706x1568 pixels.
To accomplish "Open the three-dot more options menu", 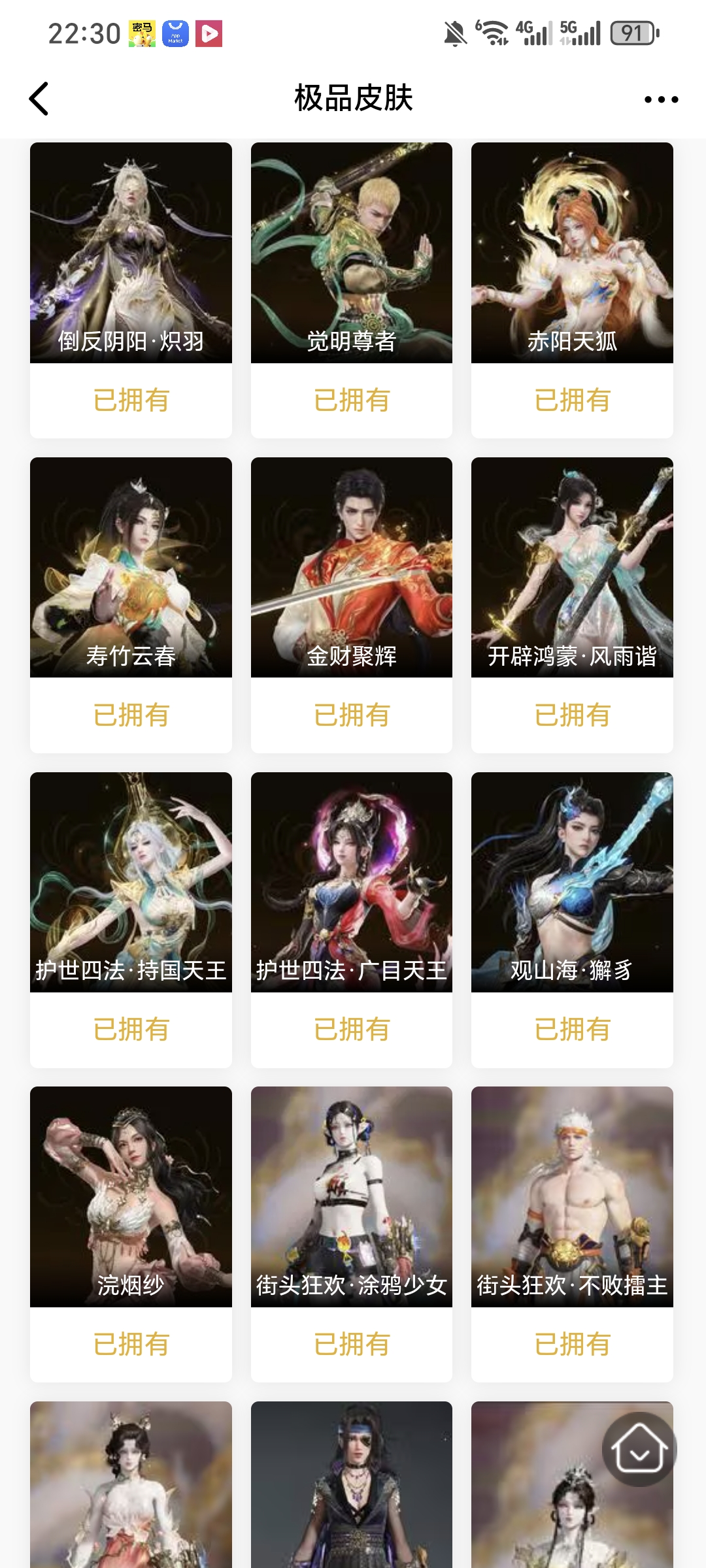I will tap(661, 99).
